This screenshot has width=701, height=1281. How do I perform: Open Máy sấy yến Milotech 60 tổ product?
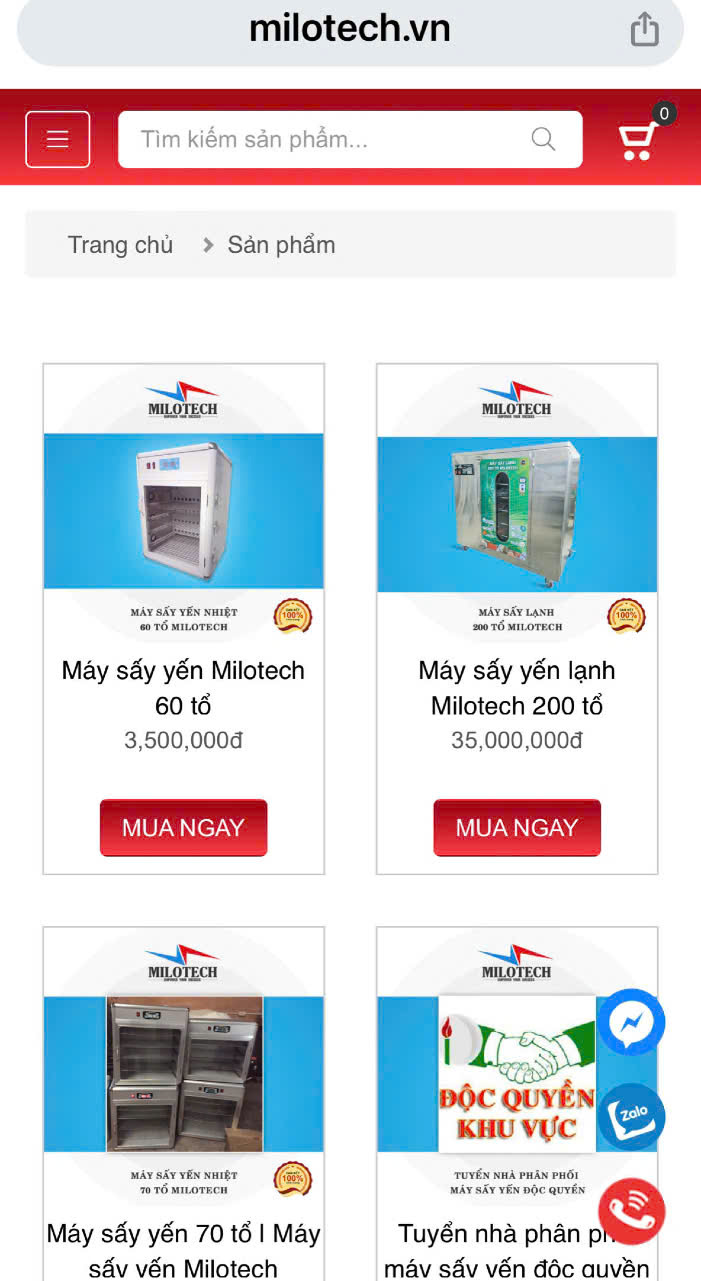coord(183,688)
